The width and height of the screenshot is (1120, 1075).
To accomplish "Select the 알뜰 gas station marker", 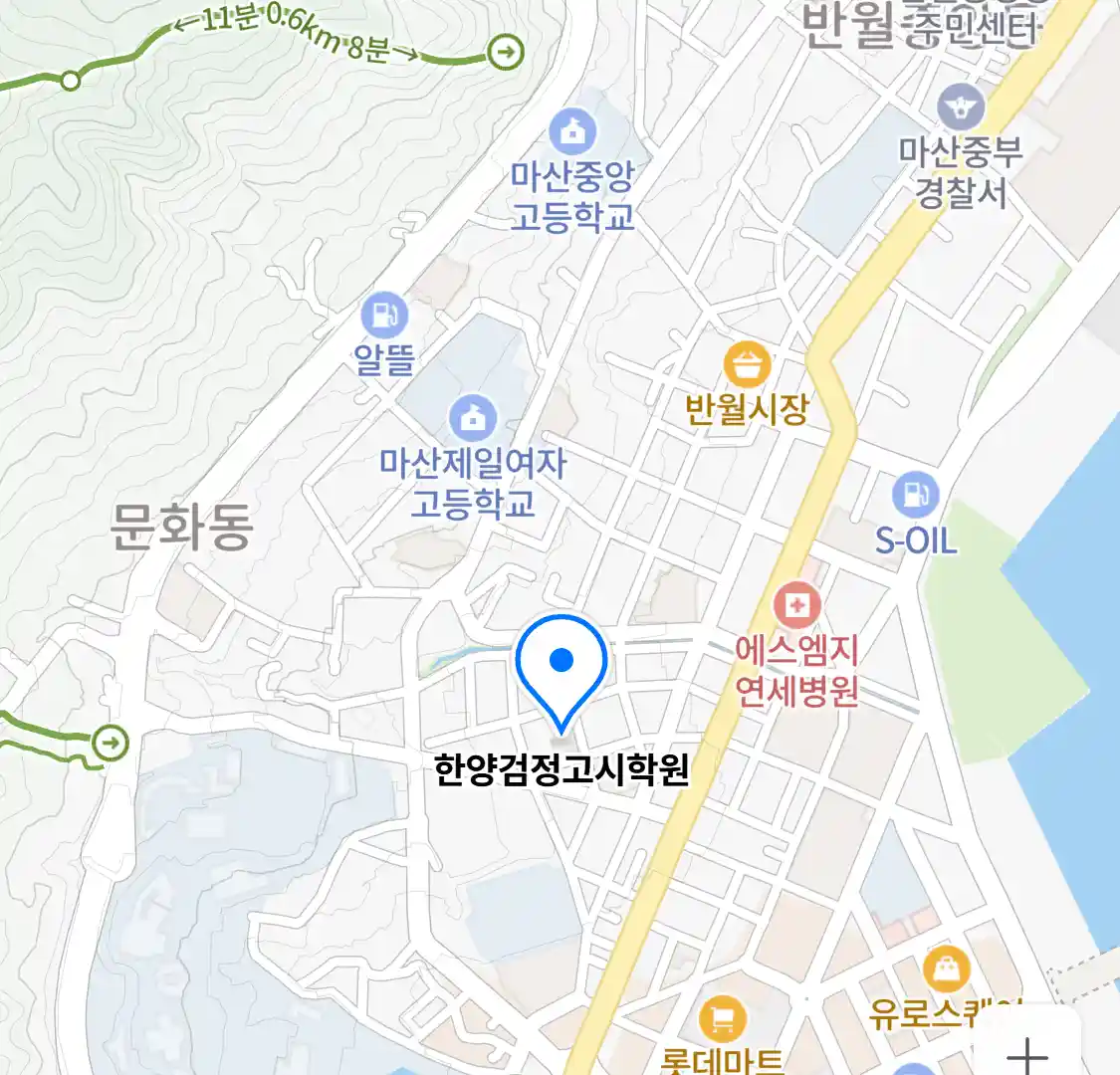I will click(x=383, y=316).
